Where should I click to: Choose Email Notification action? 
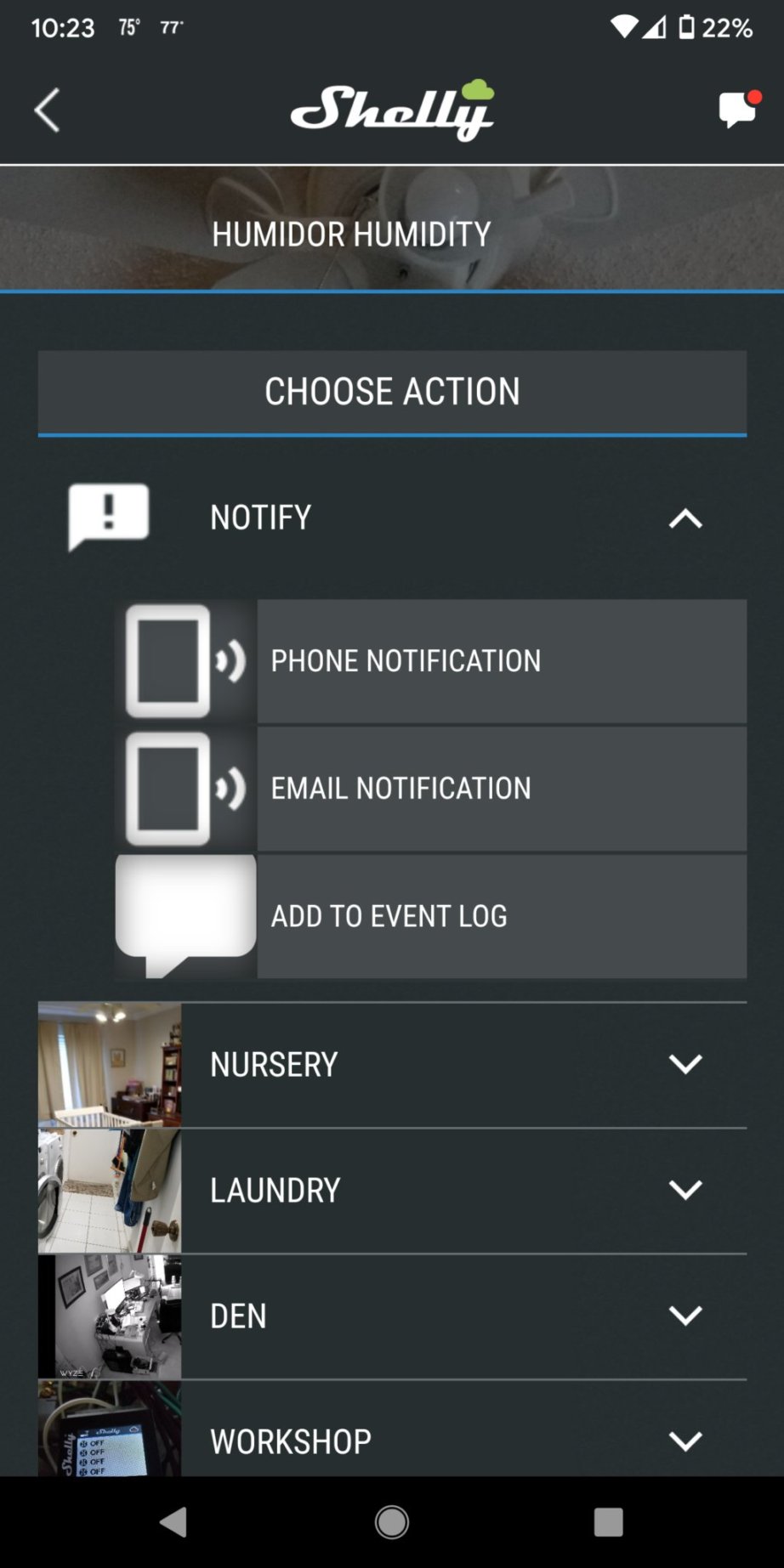(x=431, y=789)
